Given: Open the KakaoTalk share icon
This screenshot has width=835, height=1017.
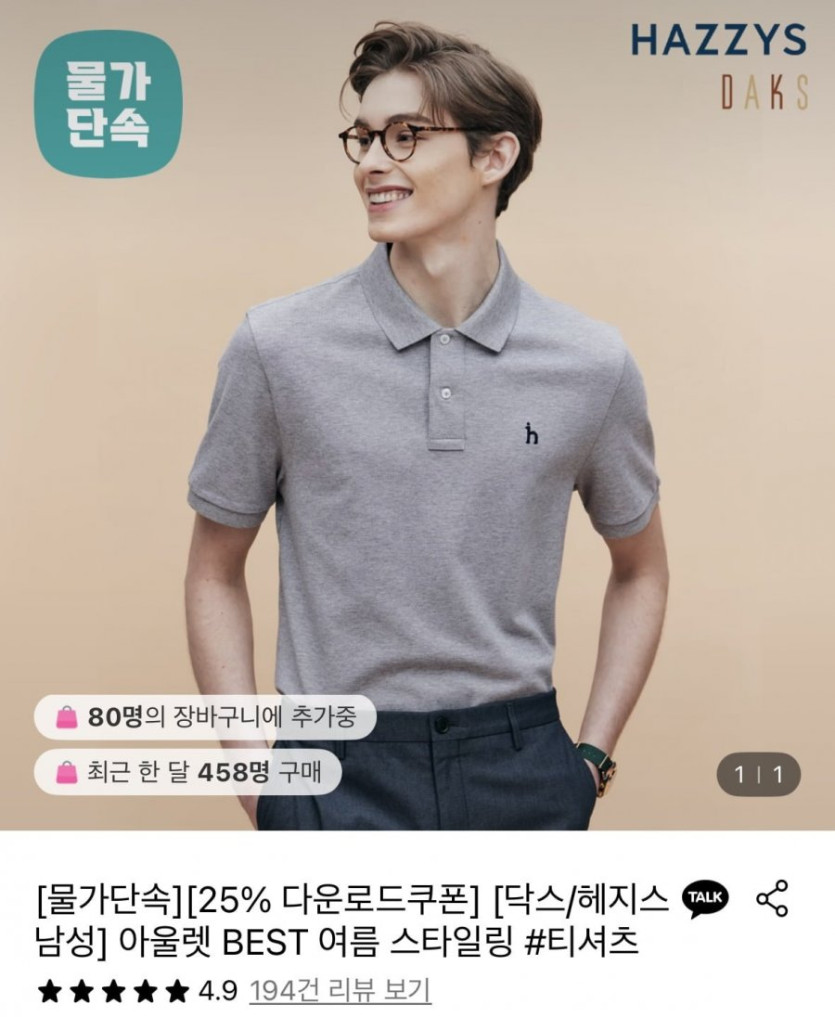Looking at the screenshot, I should coord(705,899).
